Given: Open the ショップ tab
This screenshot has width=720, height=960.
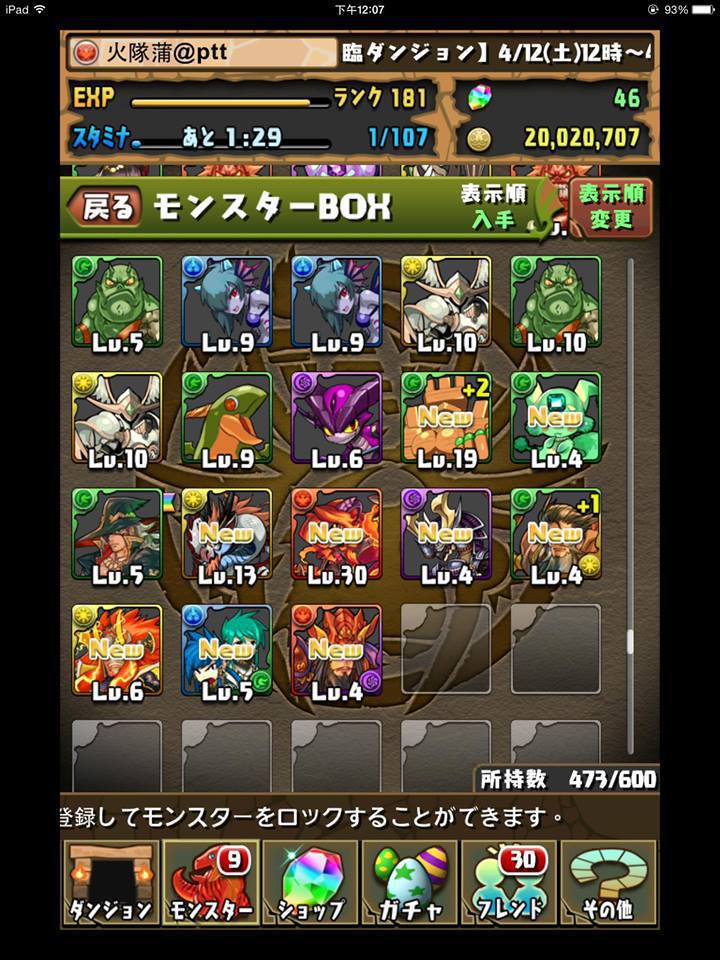Looking at the screenshot, I should pyautogui.click(x=309, y=884).
